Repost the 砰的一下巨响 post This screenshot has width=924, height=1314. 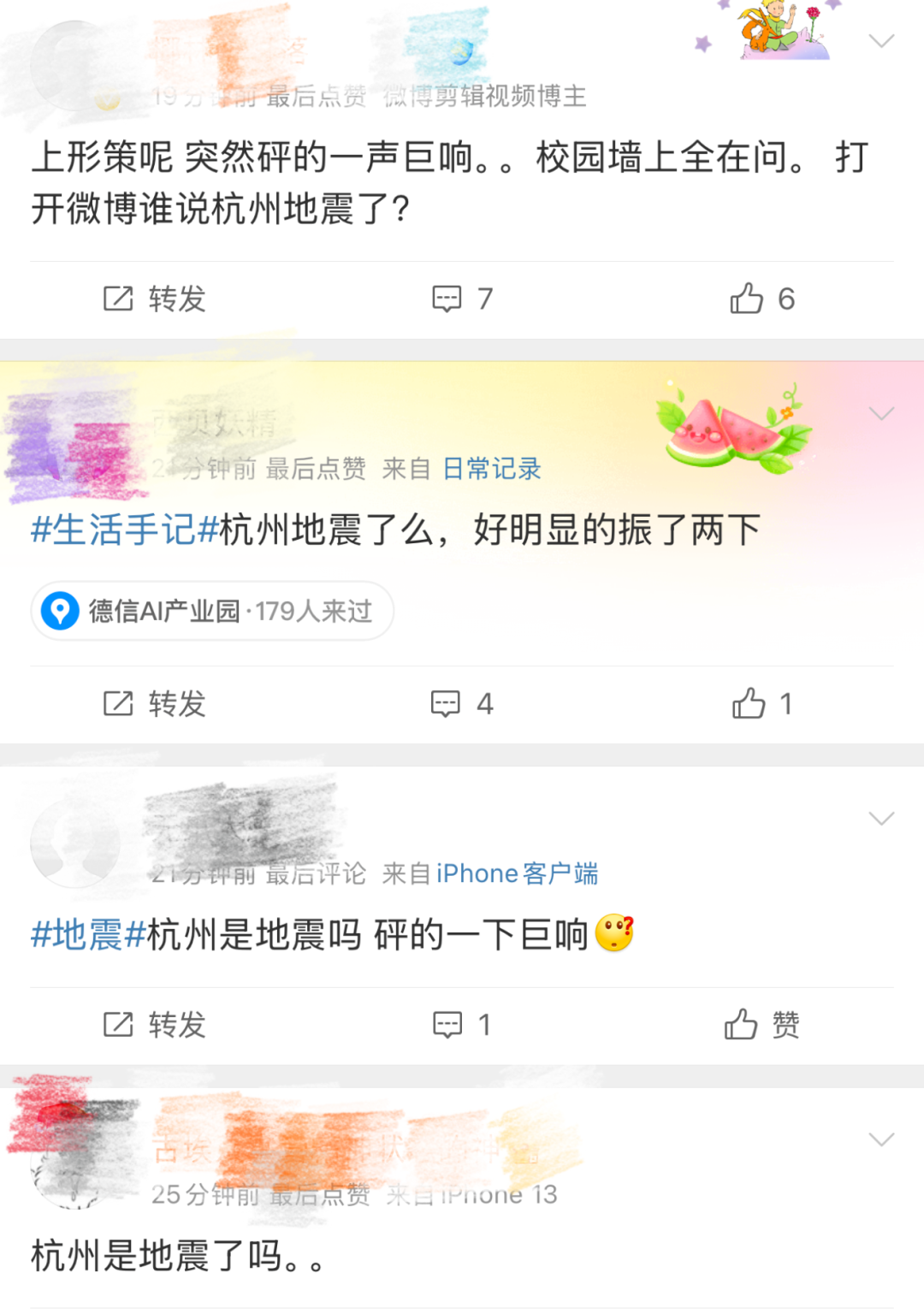coord(155,1024)
